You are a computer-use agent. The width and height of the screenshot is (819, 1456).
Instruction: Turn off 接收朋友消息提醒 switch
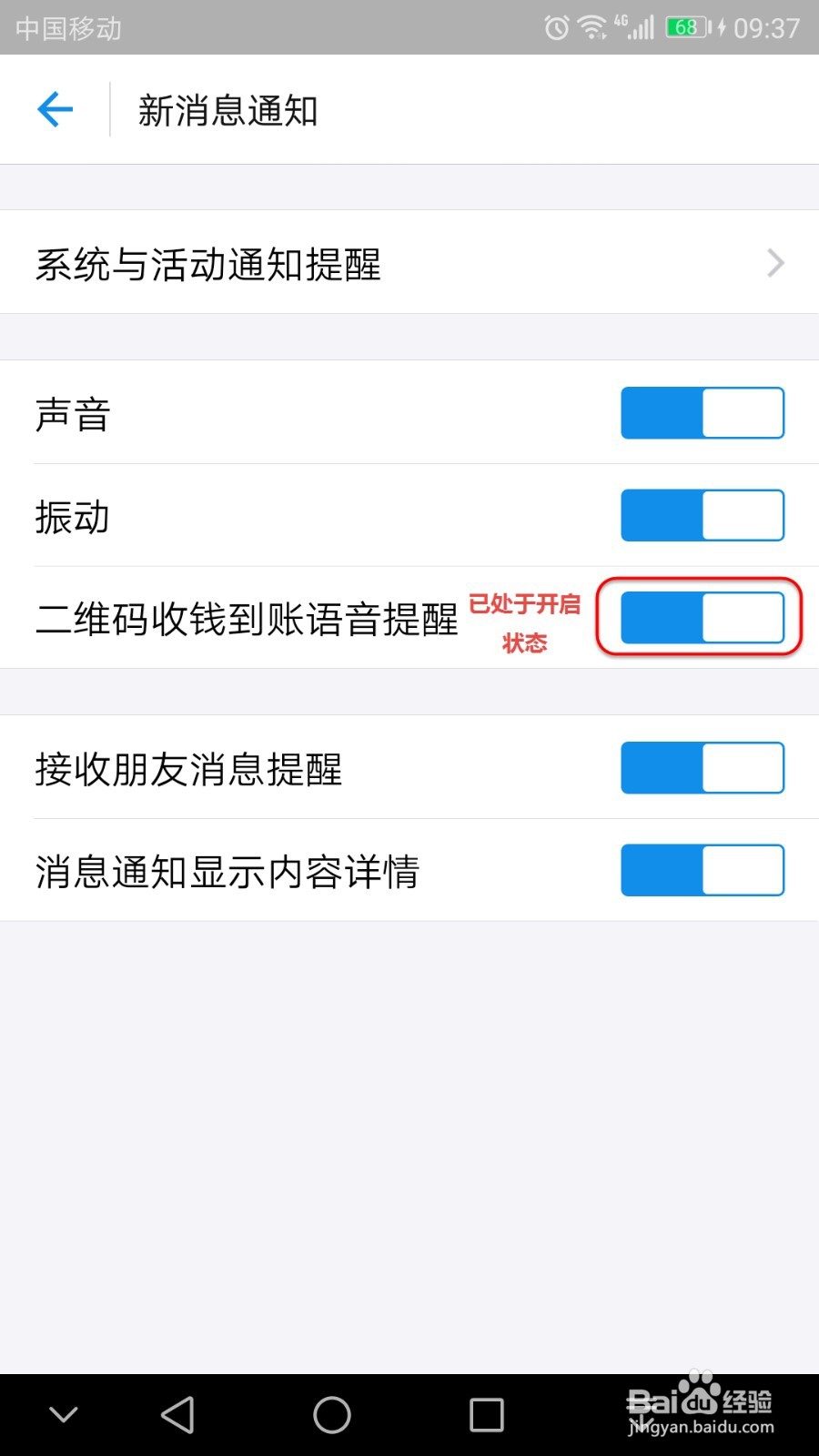[702, 768]
